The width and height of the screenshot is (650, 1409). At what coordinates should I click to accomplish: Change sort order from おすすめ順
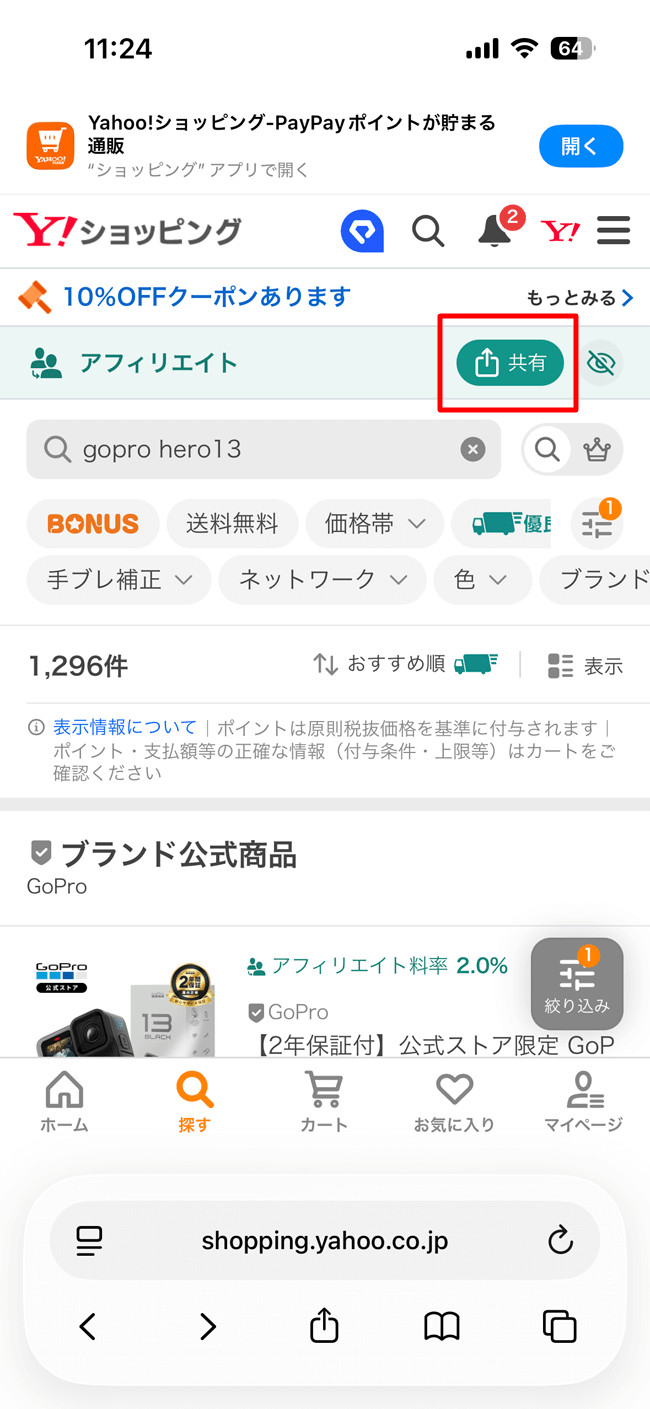[x=380, y=665]
